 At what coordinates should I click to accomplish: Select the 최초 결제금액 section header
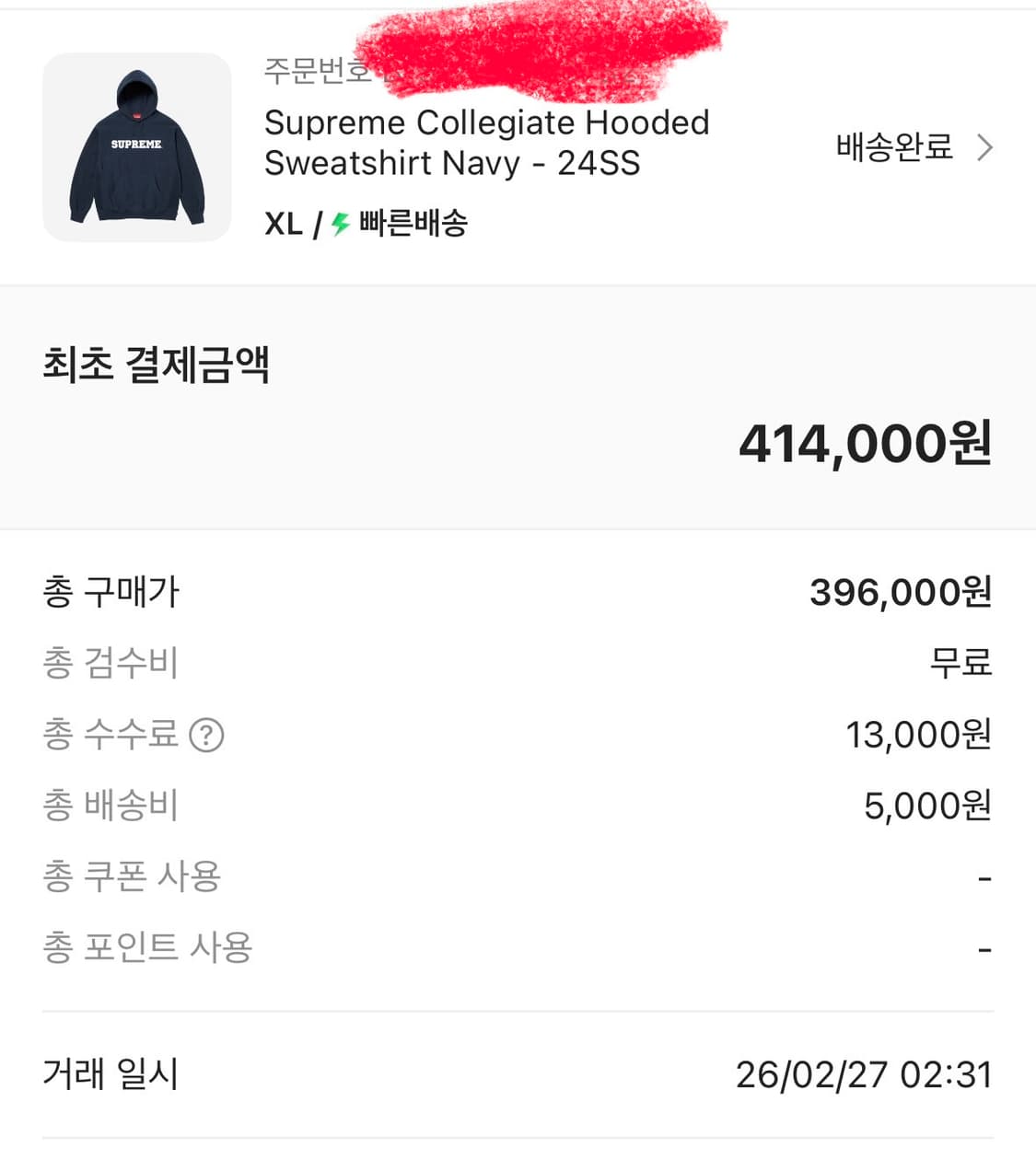[x=157, y=365]
